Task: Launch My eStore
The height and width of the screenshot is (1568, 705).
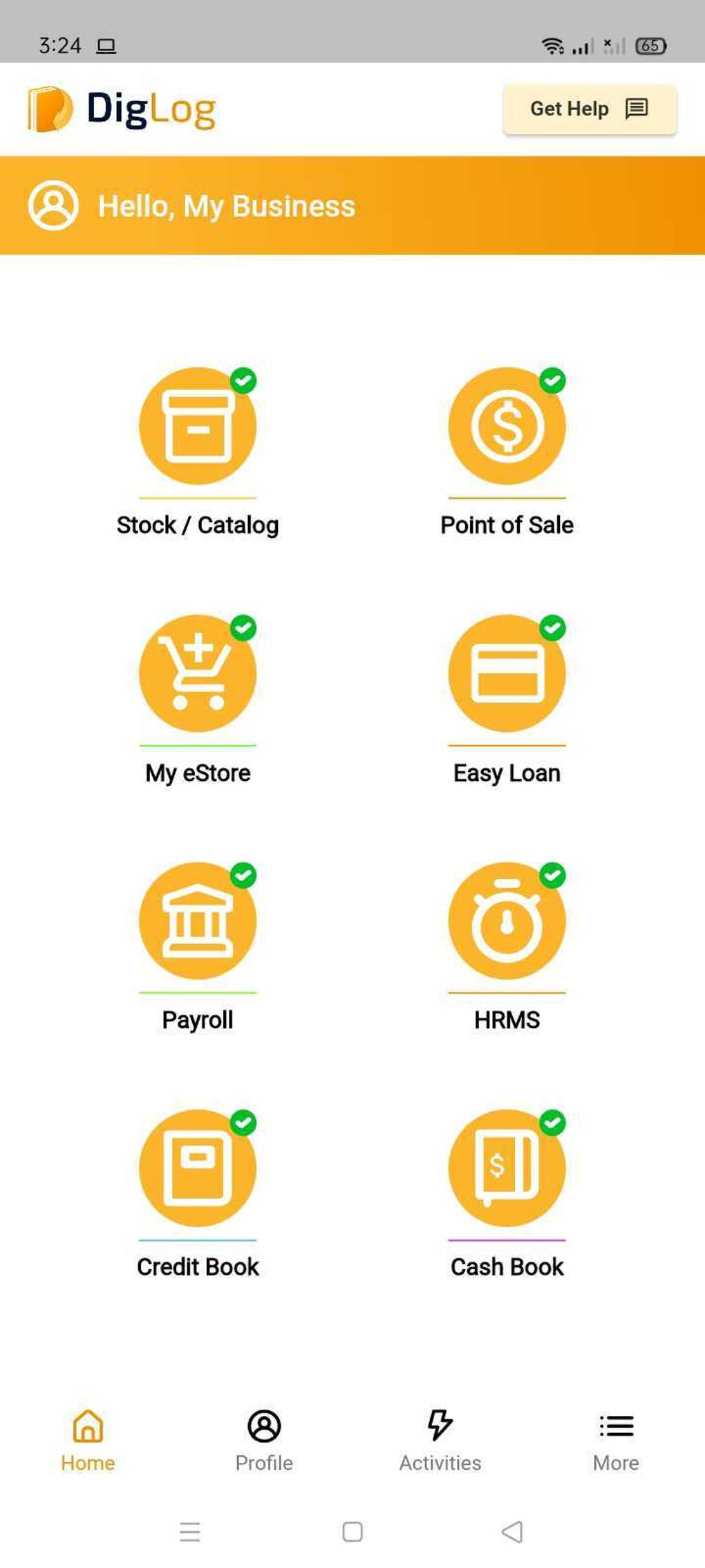Action: [198, 674]
